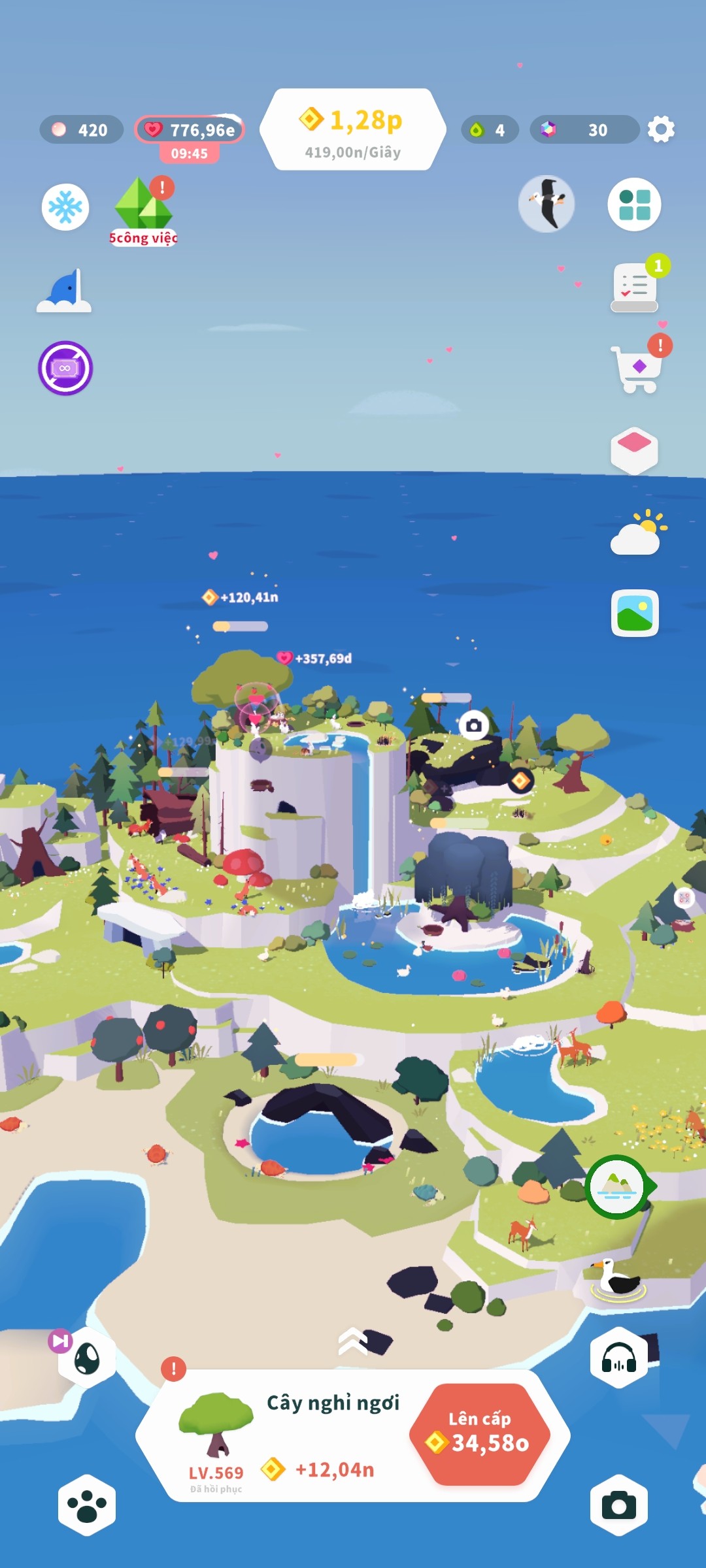Open the shop cart
Image resolution: width=706 pixels, height=1568 pixels.
[637, 368]
